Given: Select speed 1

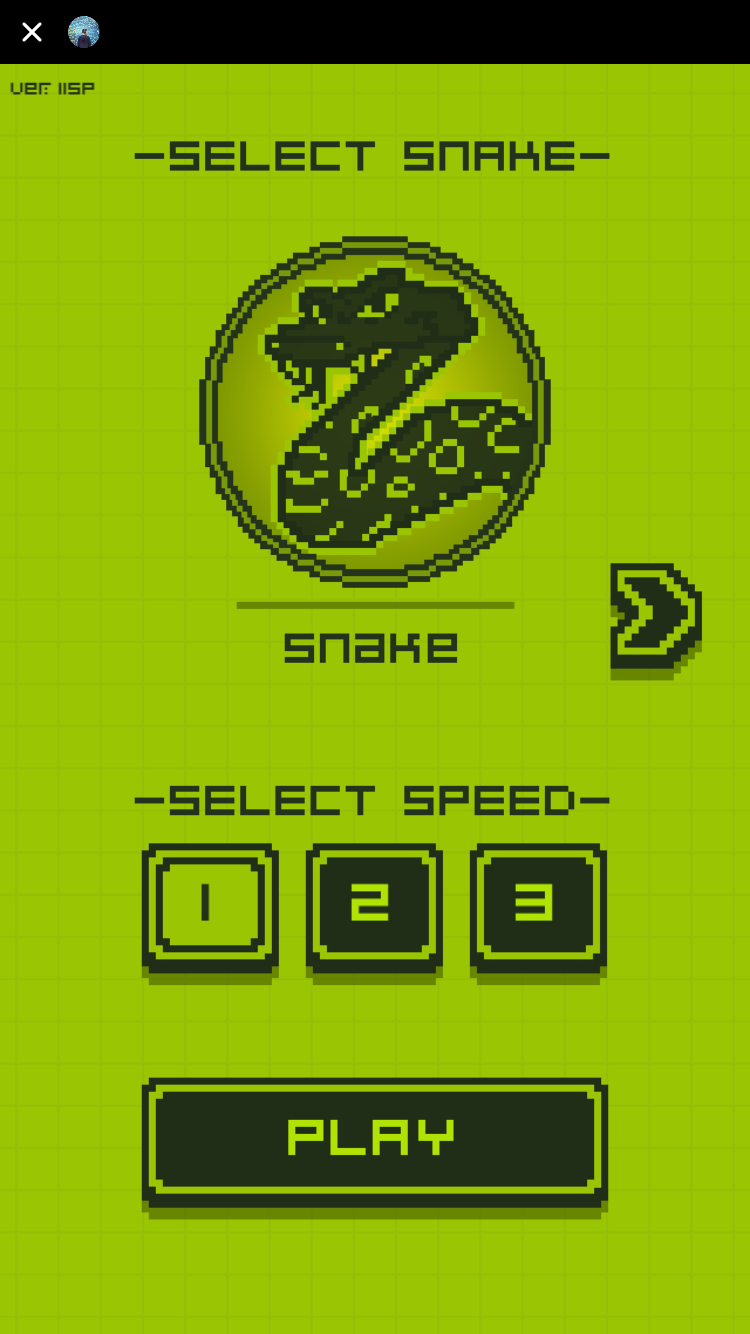Looking at the screenshot, I should (210, 905).
